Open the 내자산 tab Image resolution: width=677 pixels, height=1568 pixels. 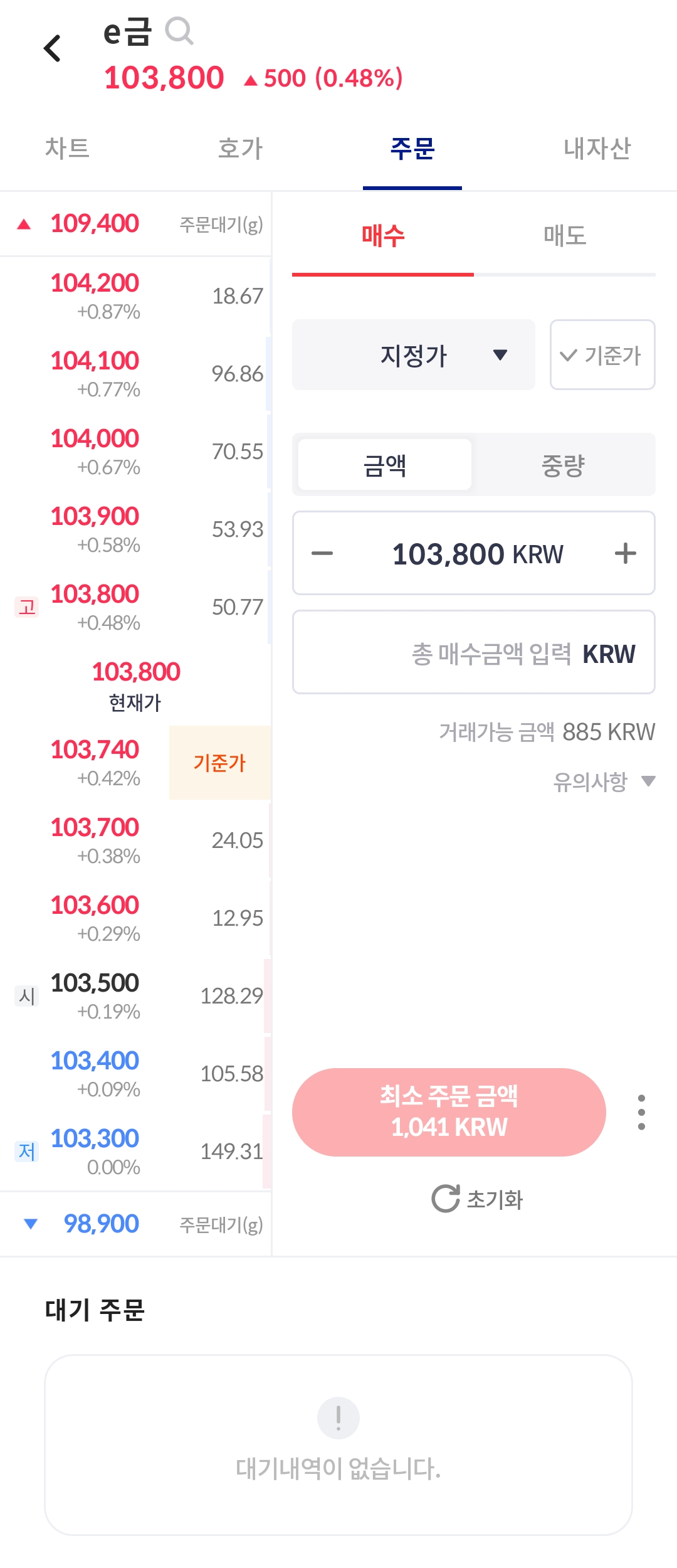(x=596, y=149)
